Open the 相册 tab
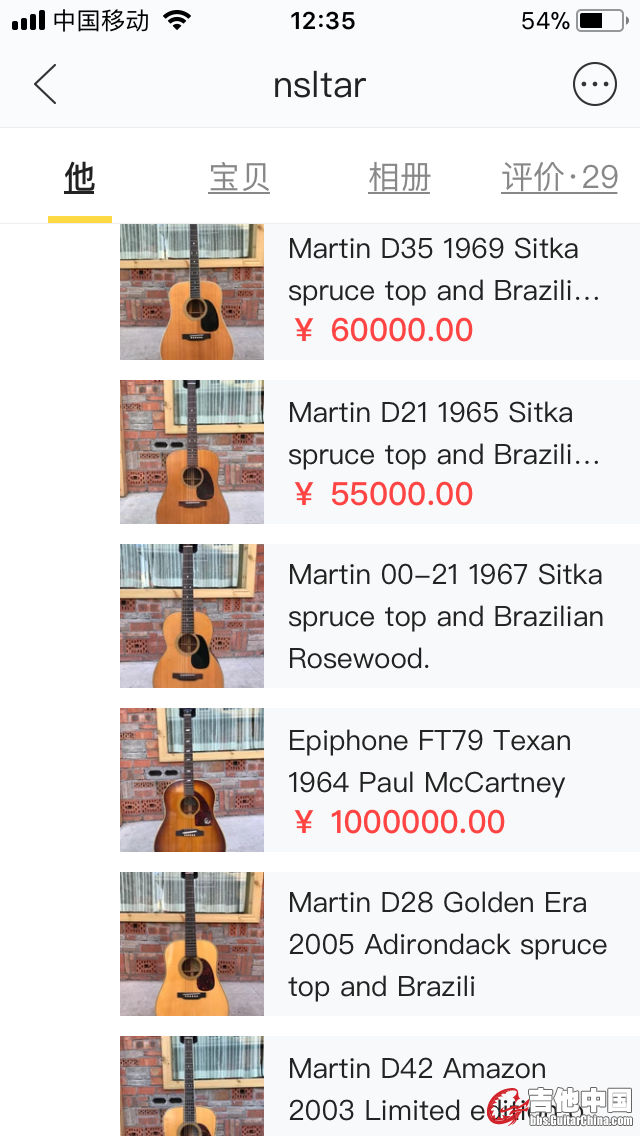This screenshot has width=640, height=1136. click(399, 178)
